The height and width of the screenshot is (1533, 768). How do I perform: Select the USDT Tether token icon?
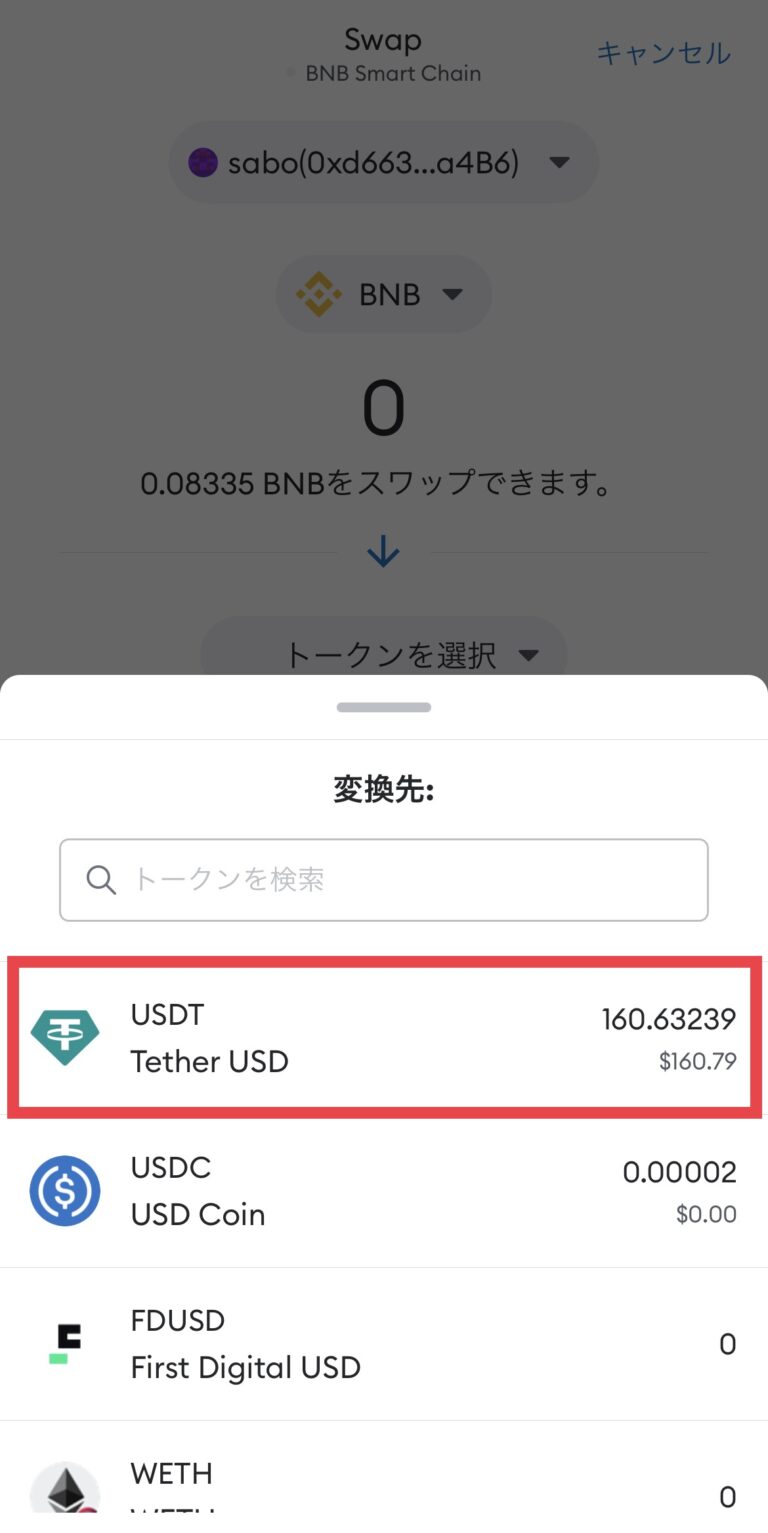click(x=64, y=1037)
